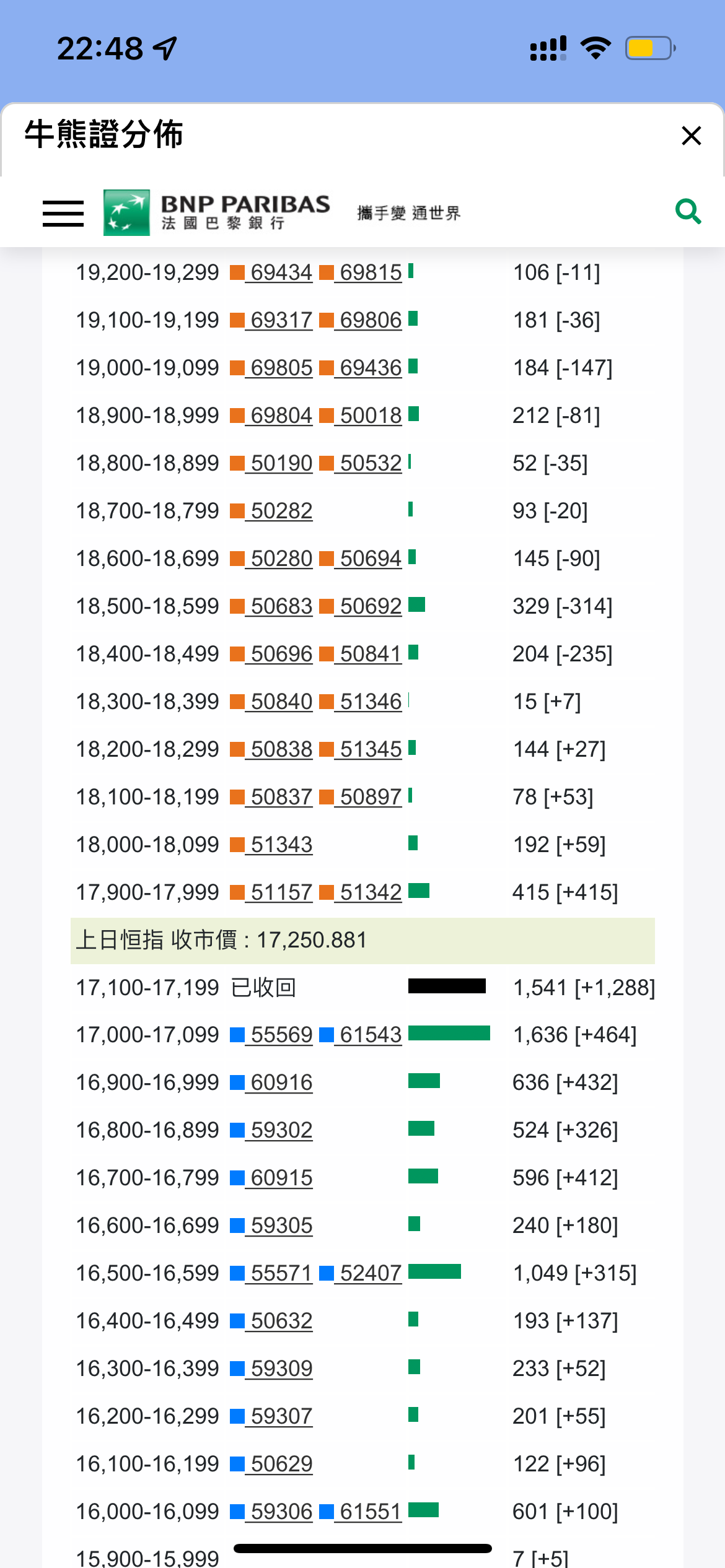Tap the 51157 link
Viewport: 725px width, 1568px height.
tap(281, 892)
